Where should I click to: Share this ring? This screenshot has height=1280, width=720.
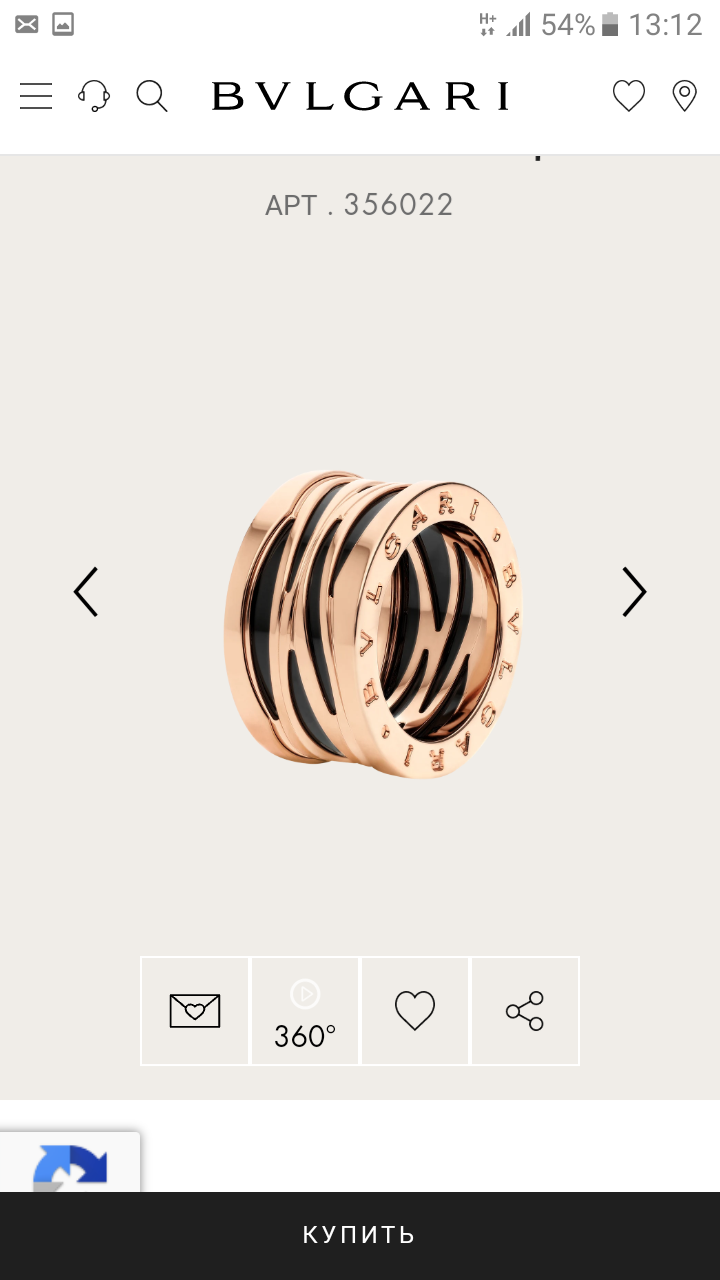(x=525, y=1011)
